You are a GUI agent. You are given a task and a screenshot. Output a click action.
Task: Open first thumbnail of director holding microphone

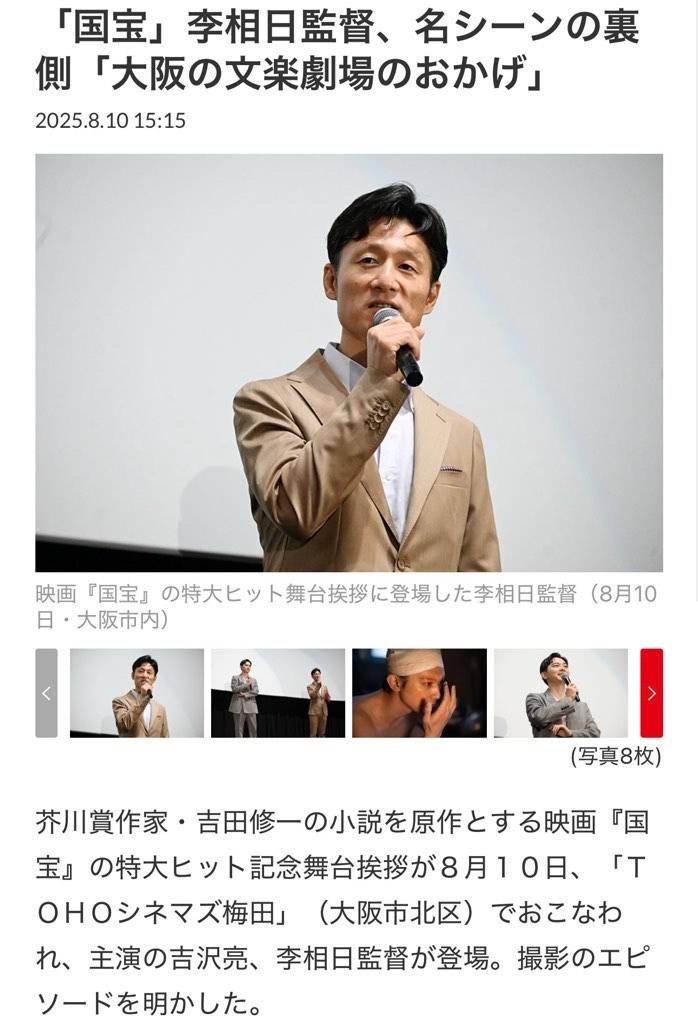pyautogui.click(x=137, y=693)
